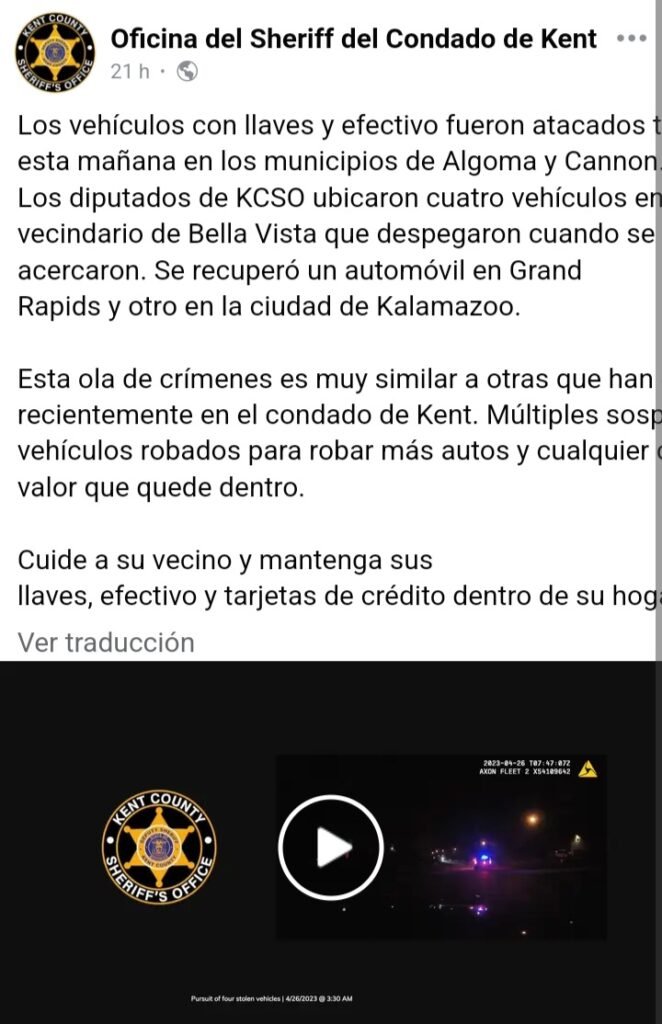Open the post's three-dot options menu
The height and width of the screenshot is (1024, 662).
pos(631,39)
